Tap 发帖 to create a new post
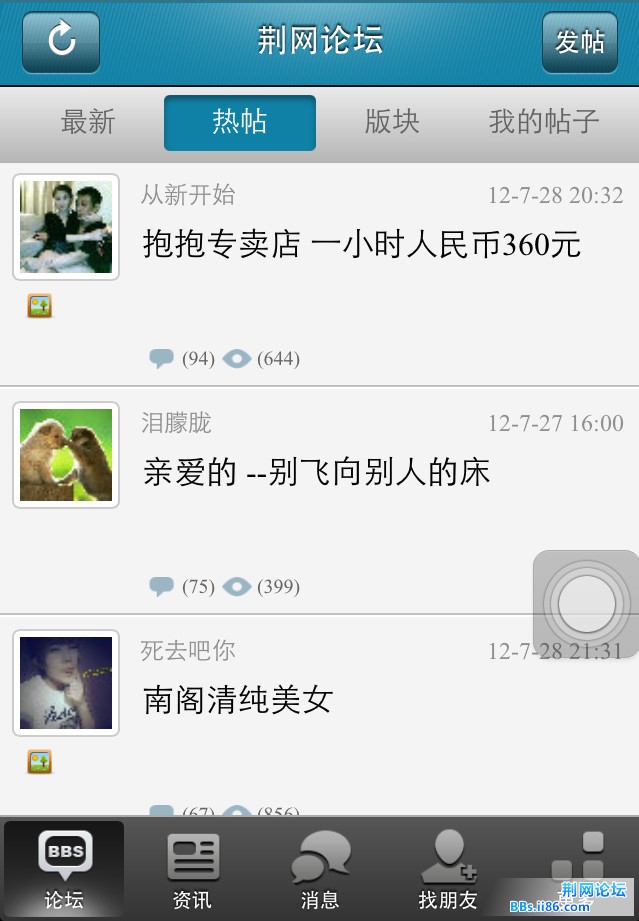This screenshot has width=639, height=921. click(579, 42)
